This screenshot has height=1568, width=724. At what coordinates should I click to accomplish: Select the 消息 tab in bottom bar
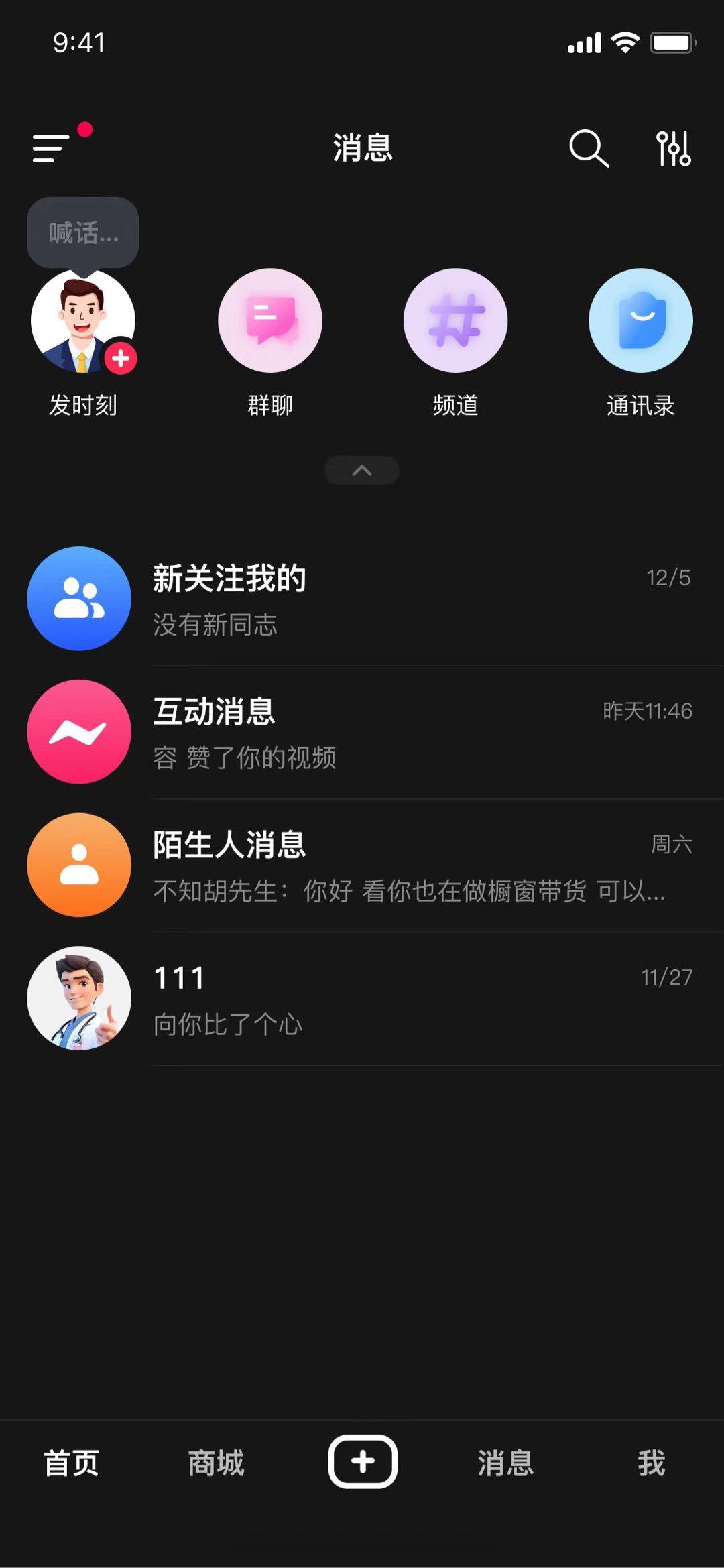pyautogui.click(x=506, y=1463)
